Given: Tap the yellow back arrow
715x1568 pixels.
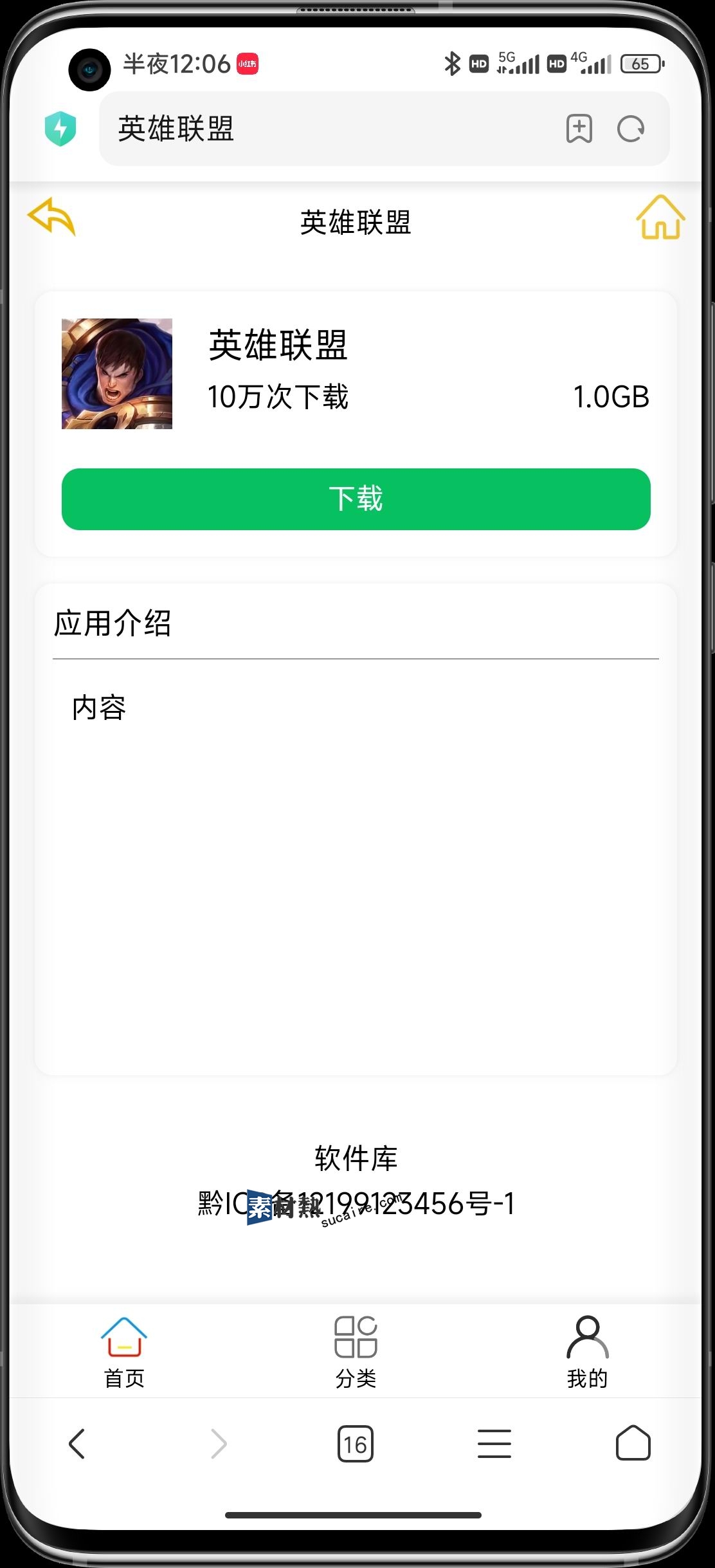Looking at the screenshot, I should click(x=51, y=217).
